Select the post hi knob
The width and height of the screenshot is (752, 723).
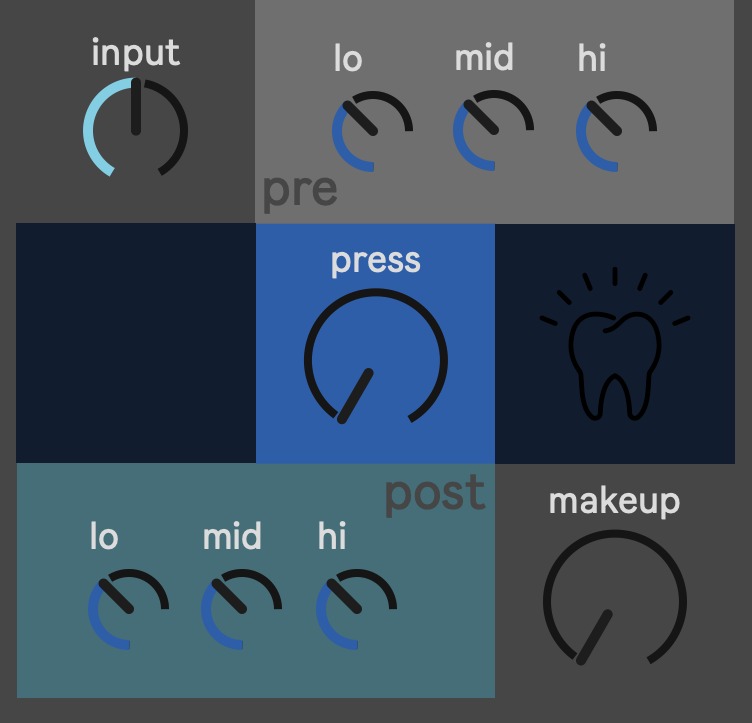(x=356, y=609)
